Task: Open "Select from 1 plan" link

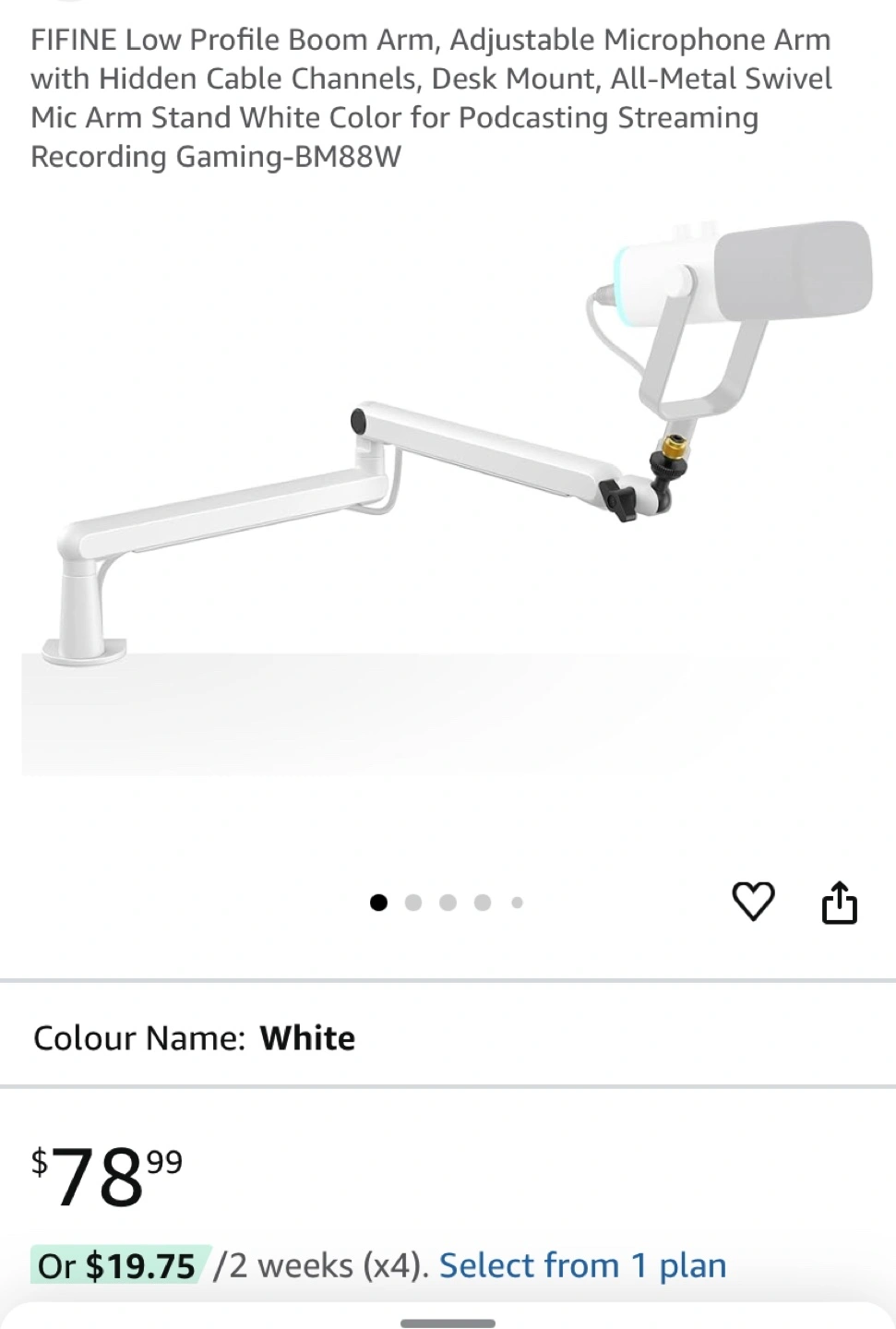Action: (x=582, y=1265)
